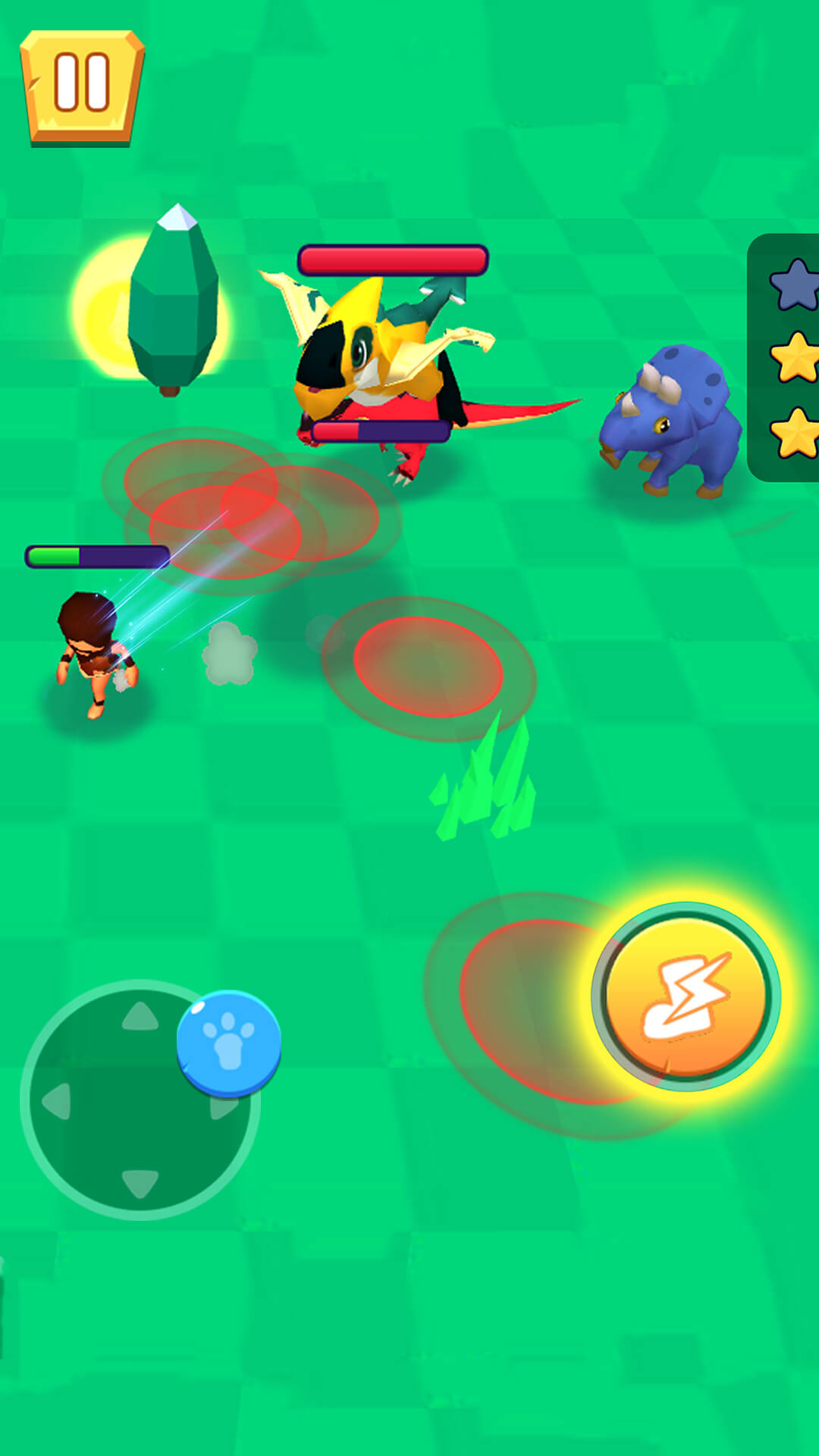This screenshot has width=819, height=1456.
Task: Tap the joystick down arrow
Action: [x=140, y=1183]
